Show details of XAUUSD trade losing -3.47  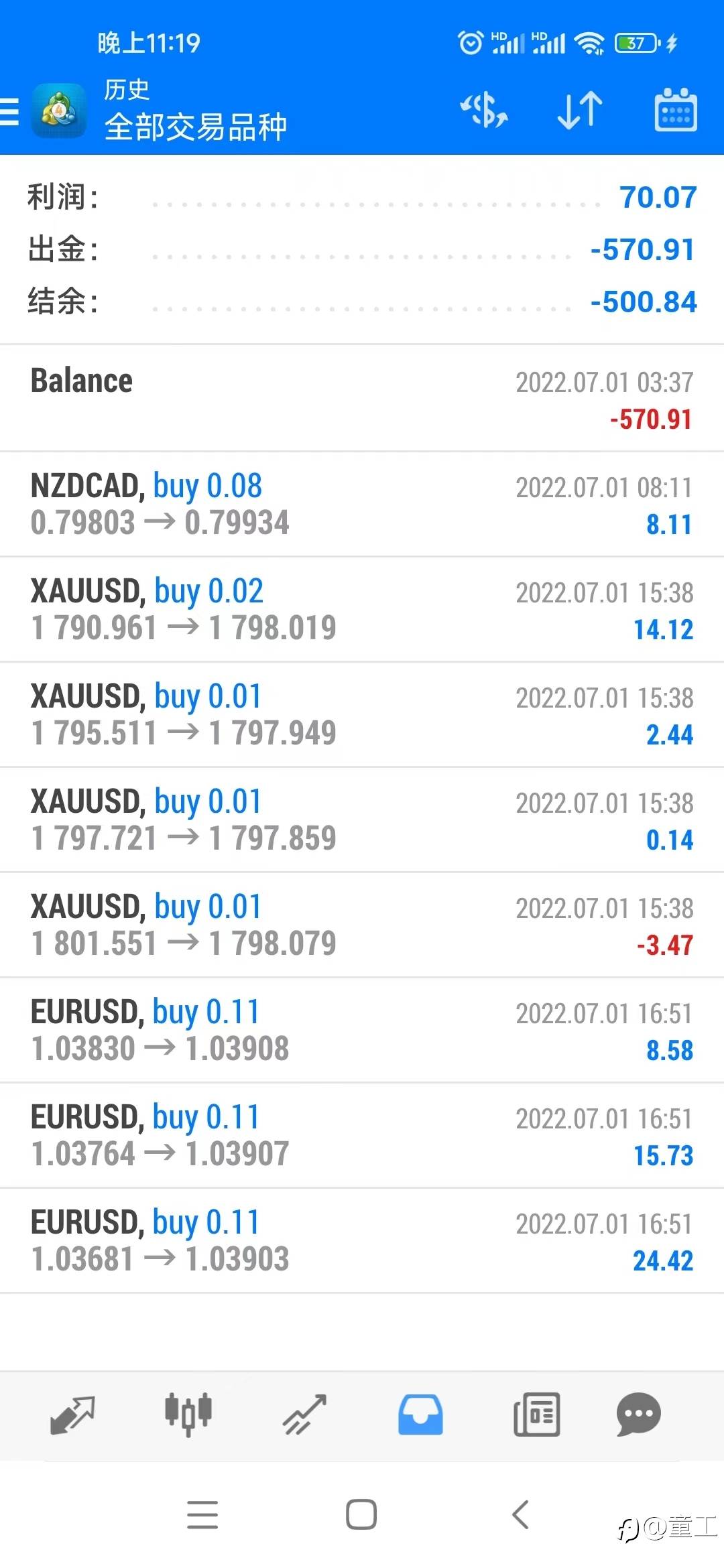pos(362,925)
